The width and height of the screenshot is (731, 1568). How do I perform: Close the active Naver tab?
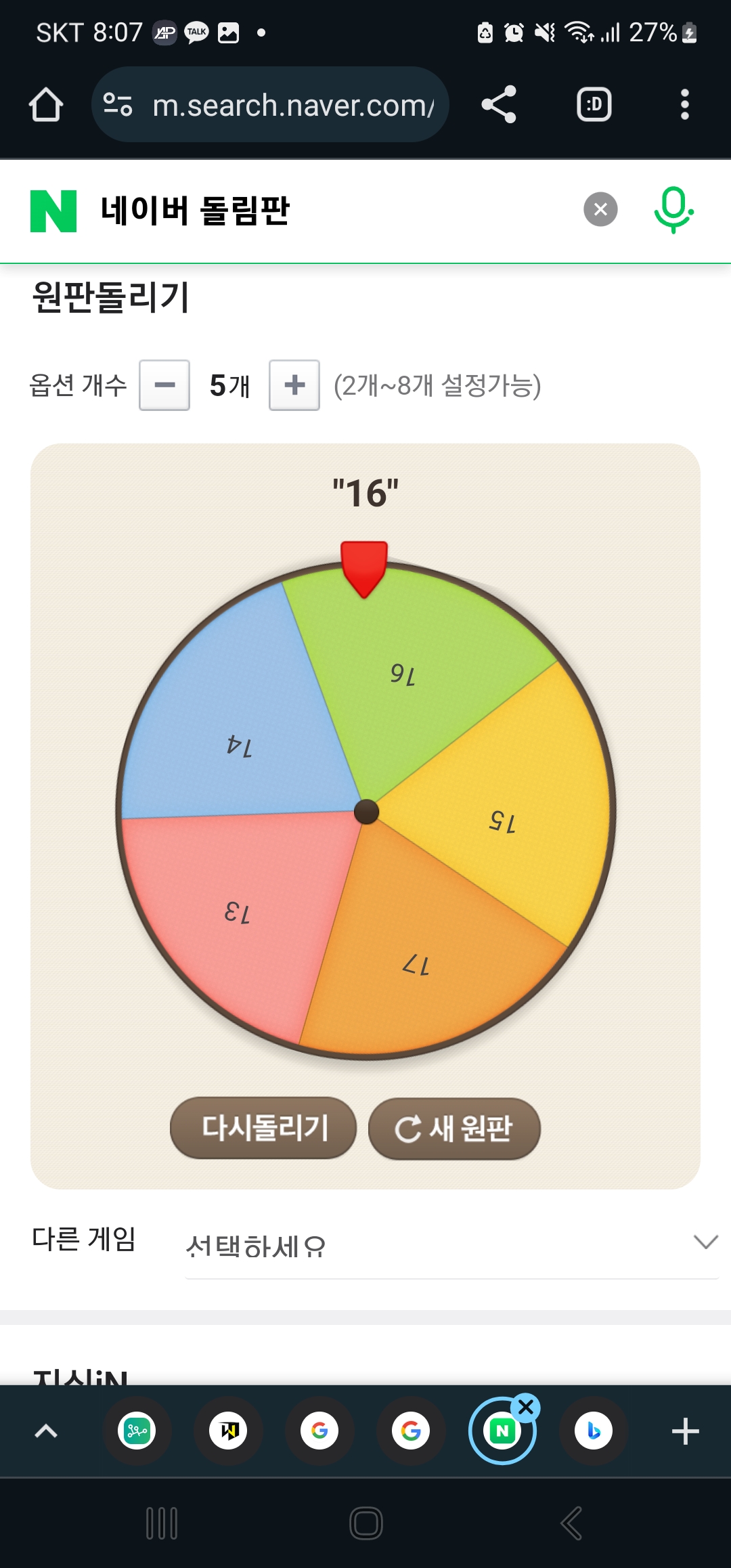pos(526,1408)
